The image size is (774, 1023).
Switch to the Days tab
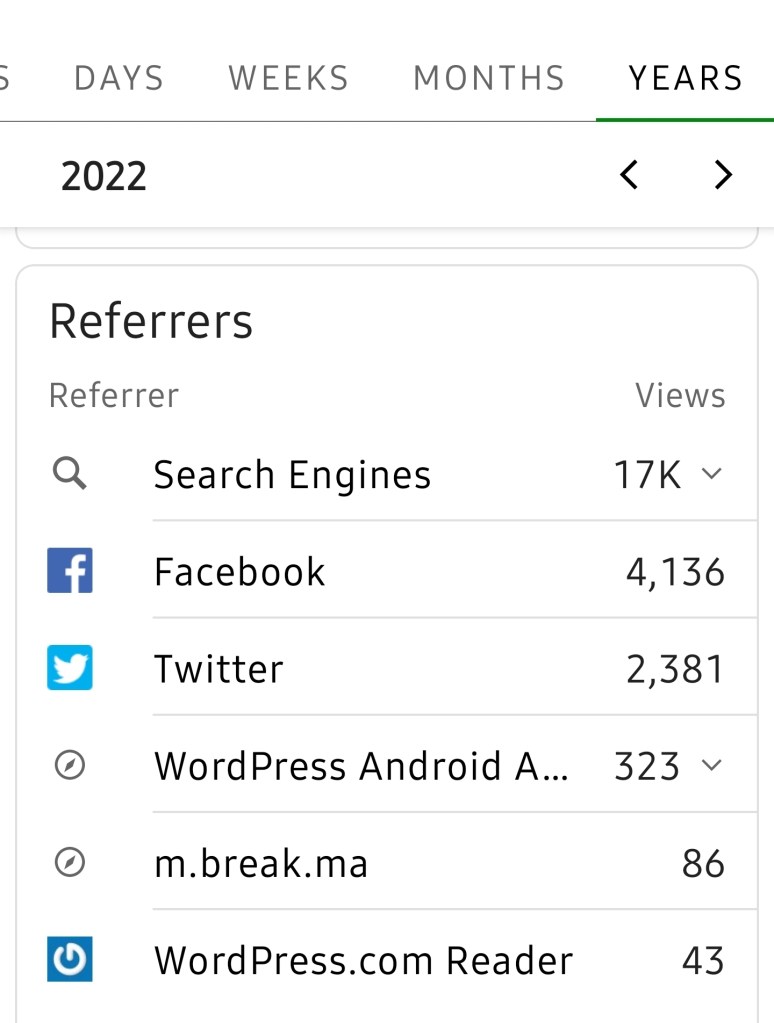click(119, 78)
